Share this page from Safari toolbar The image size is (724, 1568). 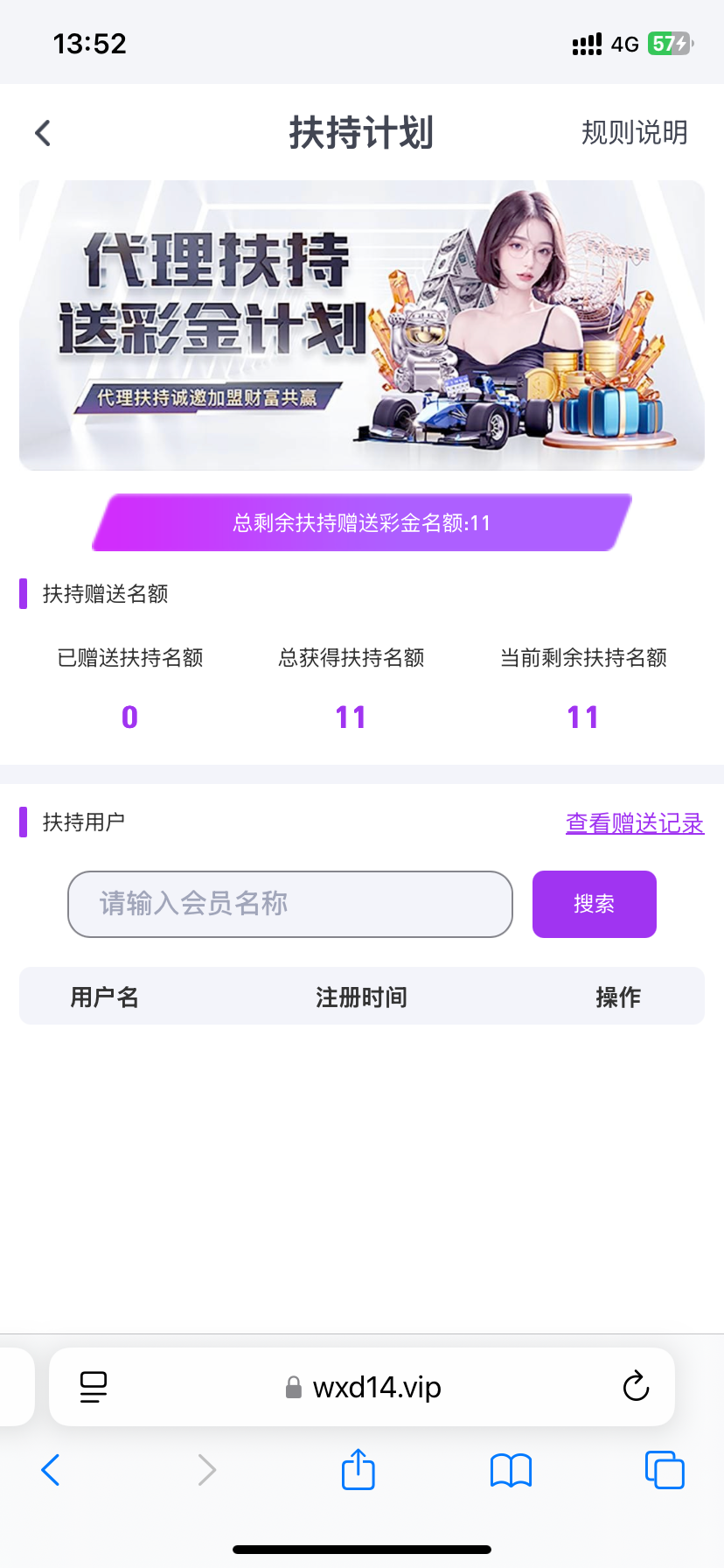pyautogui.click(x=359, y=1469)
